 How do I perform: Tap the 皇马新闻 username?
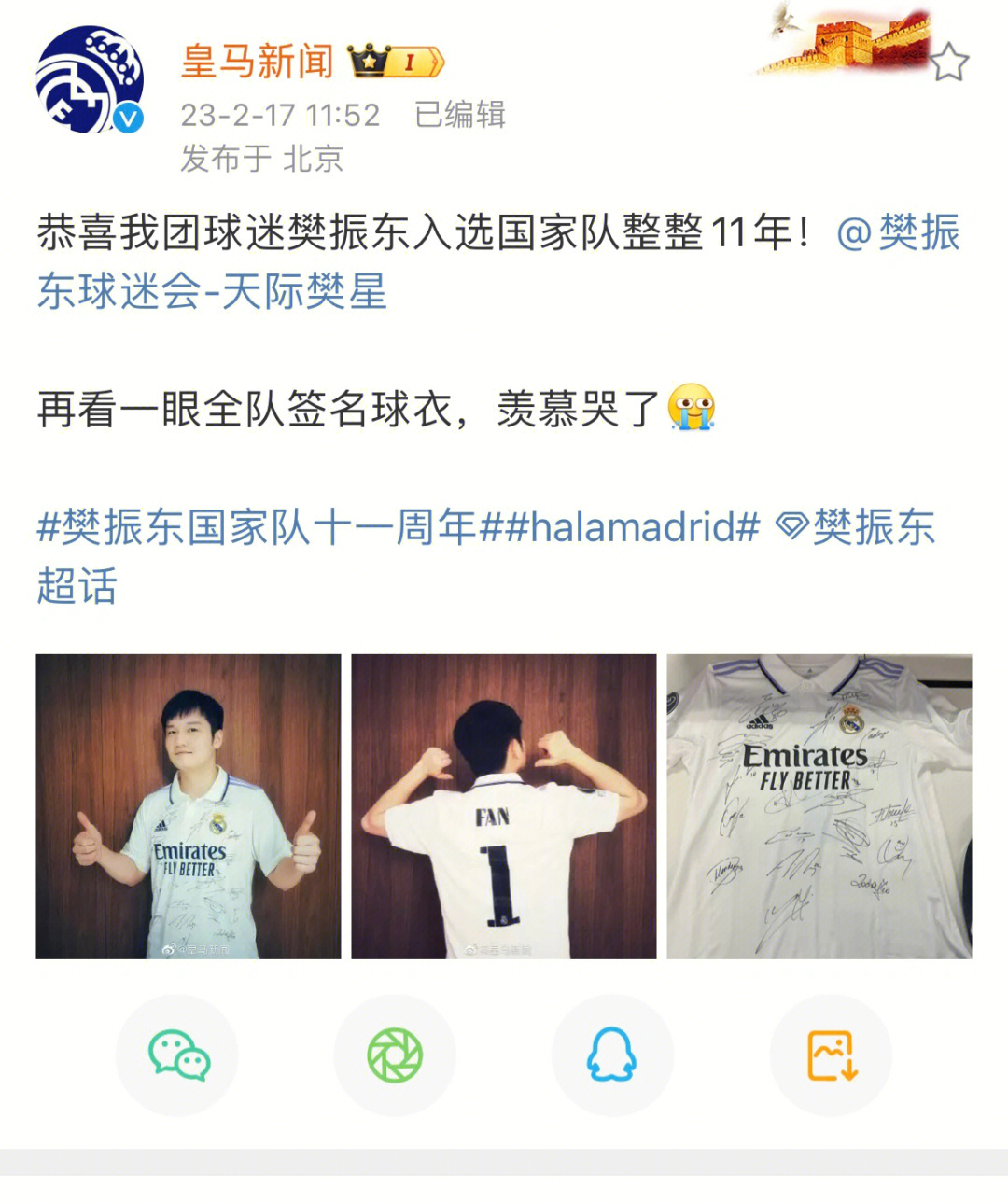pyautogui.click(x=258, y=62)
